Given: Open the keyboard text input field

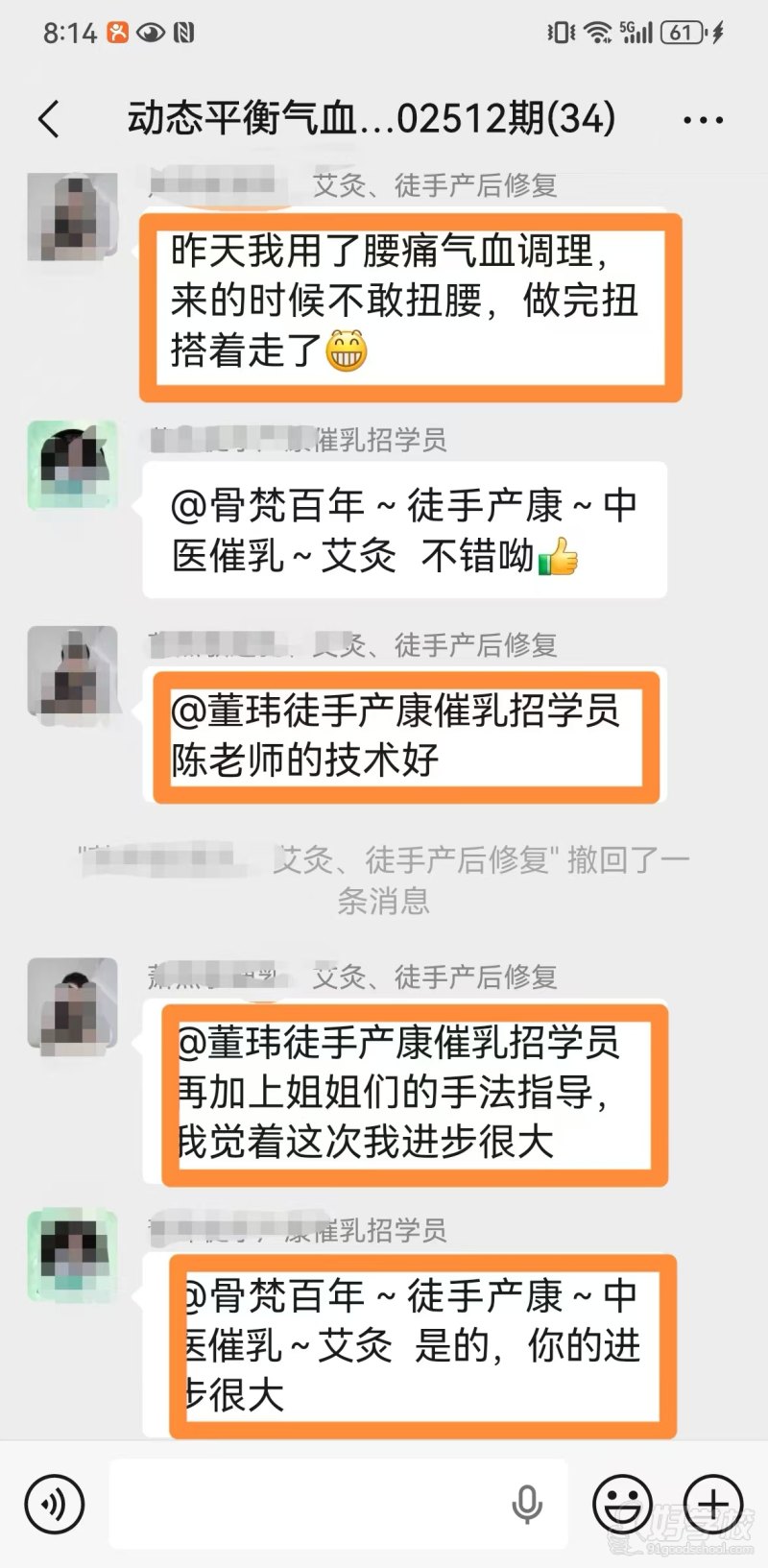Looking at the screenshot, I should click(317, 1505).
